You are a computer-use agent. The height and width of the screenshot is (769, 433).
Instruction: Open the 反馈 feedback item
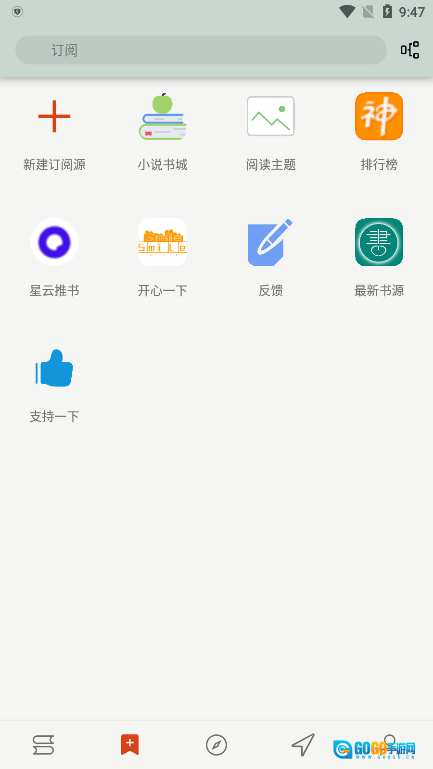point(271,257)
